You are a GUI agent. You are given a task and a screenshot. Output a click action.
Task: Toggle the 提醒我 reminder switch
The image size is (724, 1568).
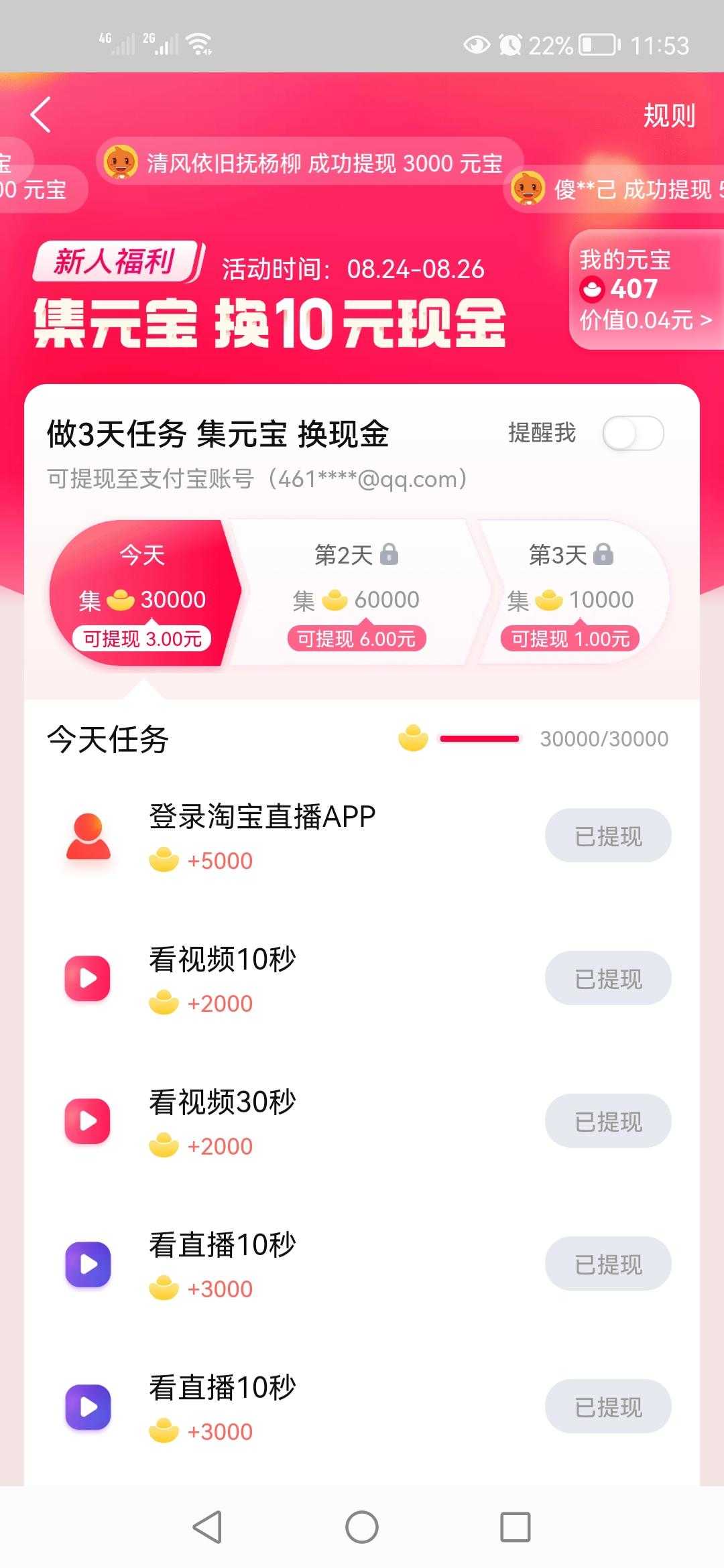point(633,434)
